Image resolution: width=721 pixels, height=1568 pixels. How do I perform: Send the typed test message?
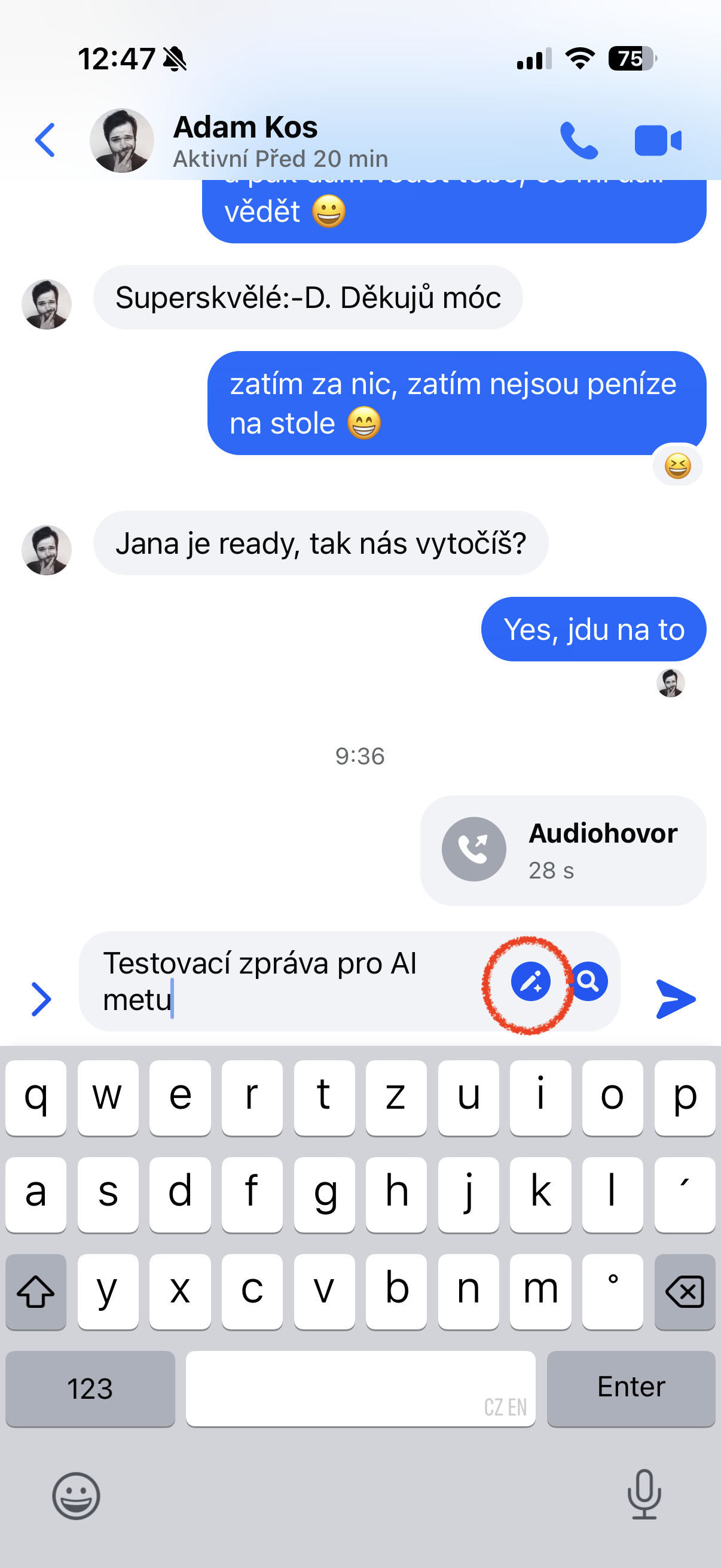pos(676,999)
